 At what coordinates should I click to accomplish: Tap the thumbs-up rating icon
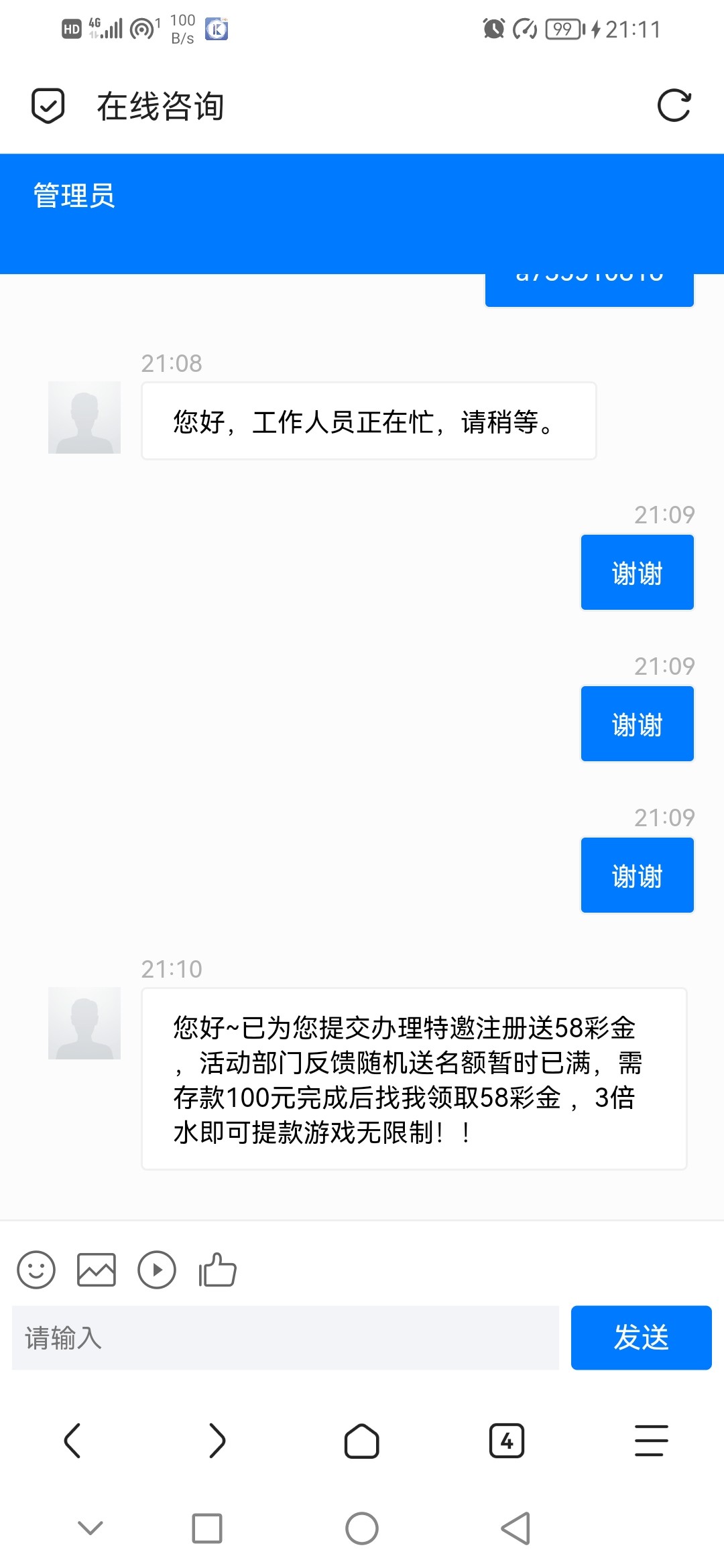[217, 1270]
